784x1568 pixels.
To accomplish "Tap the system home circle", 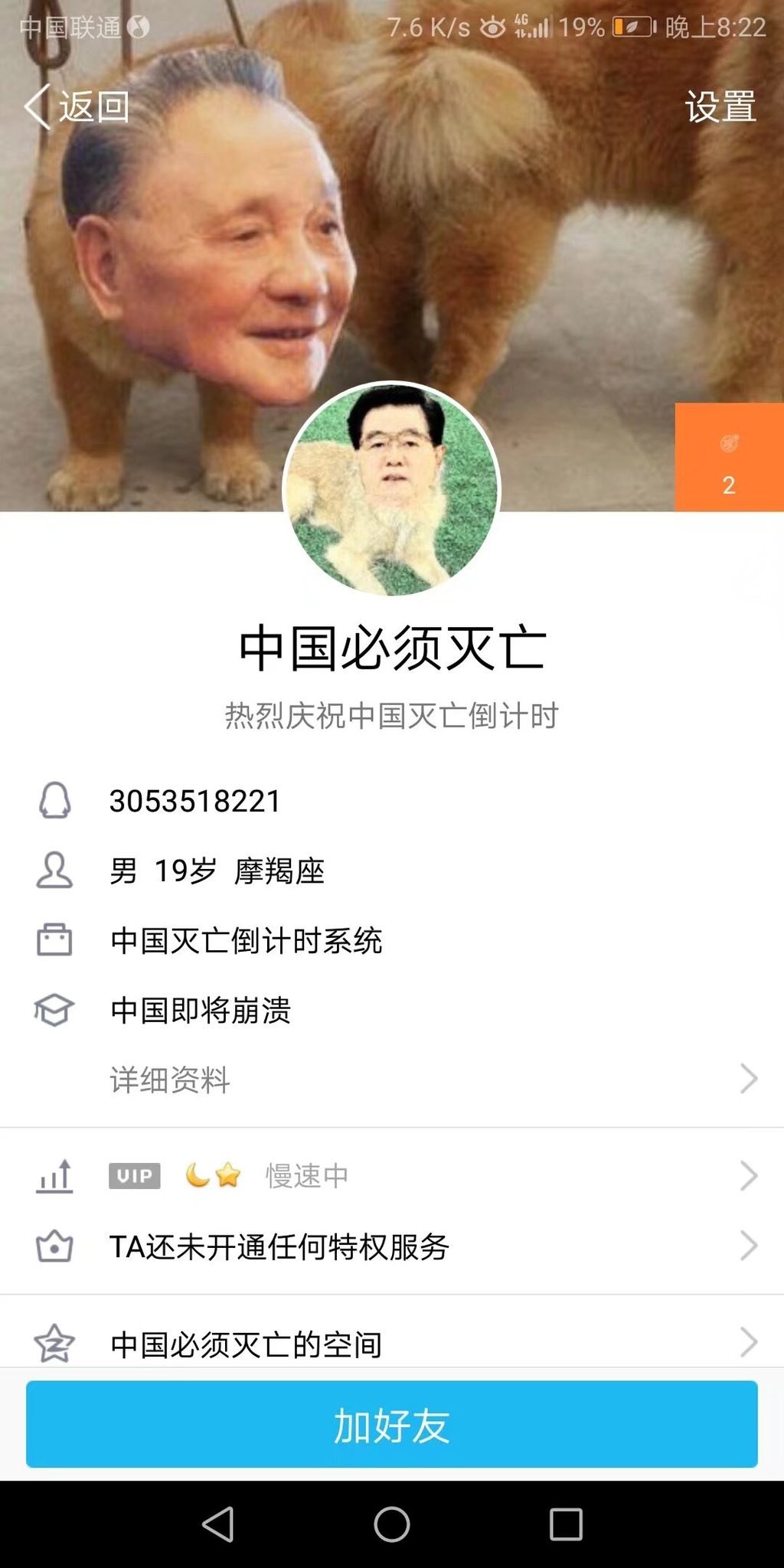I will click(392, 1524).
